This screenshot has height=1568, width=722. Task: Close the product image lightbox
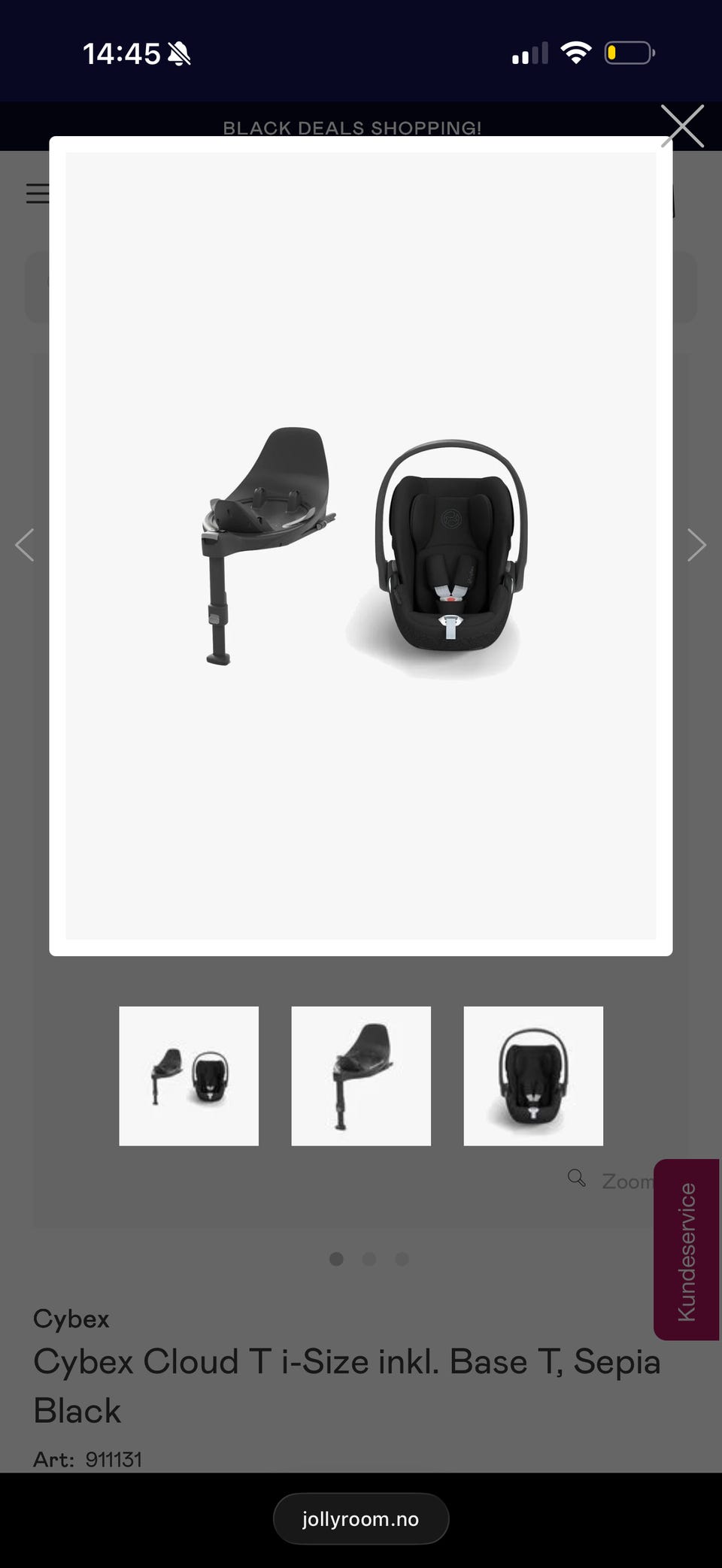pyautogui.click(x=682, y=126)
